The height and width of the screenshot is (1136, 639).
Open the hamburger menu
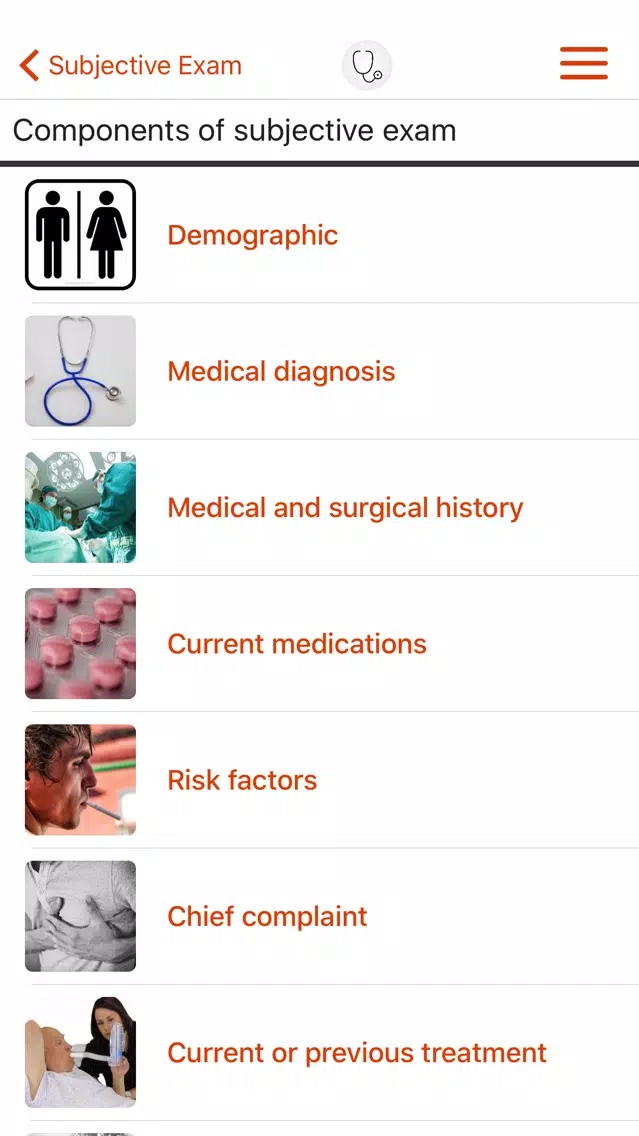[584, 64]
